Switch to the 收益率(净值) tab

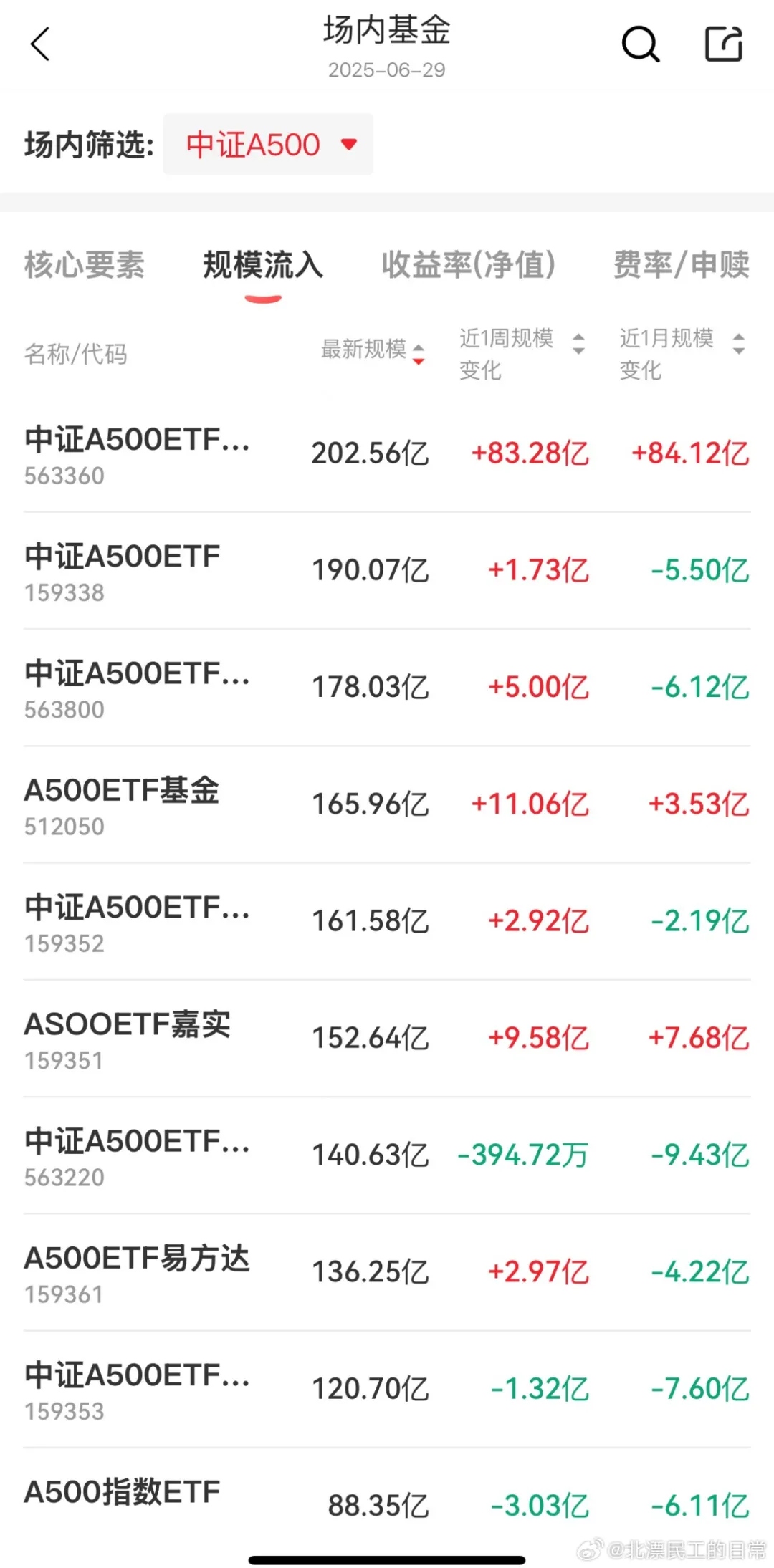click(469, 264)
